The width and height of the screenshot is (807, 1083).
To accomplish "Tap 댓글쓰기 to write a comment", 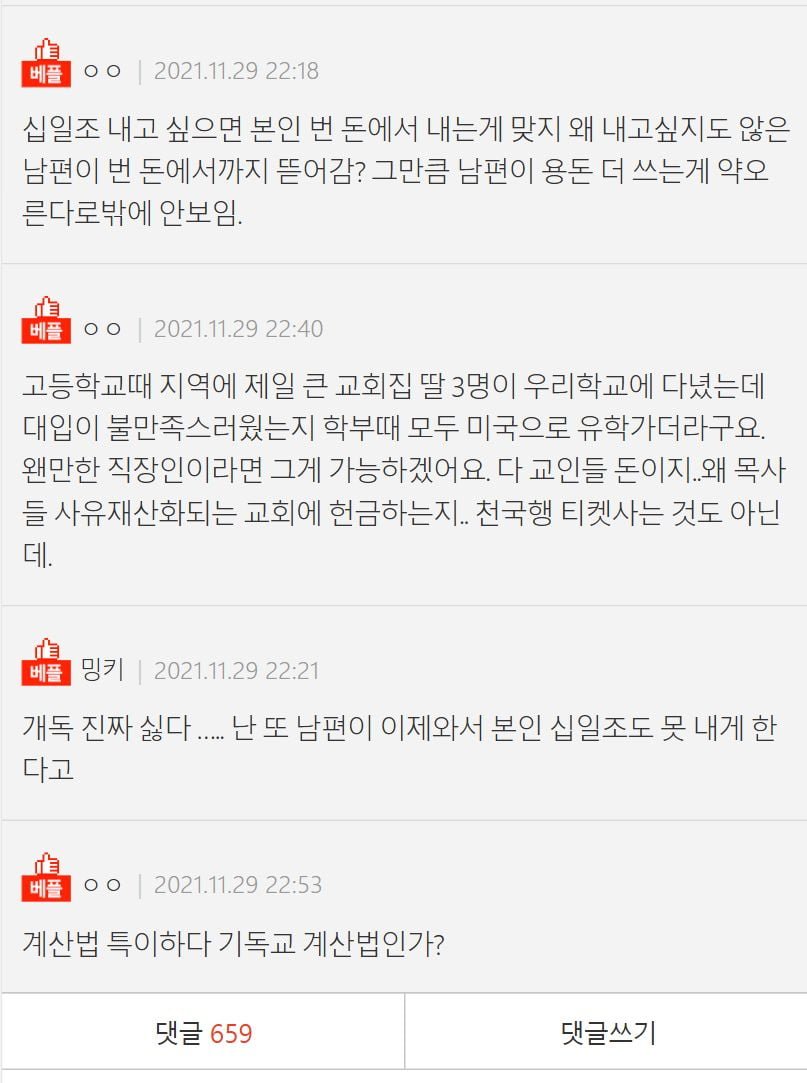I will click(x=607, y=1032).
